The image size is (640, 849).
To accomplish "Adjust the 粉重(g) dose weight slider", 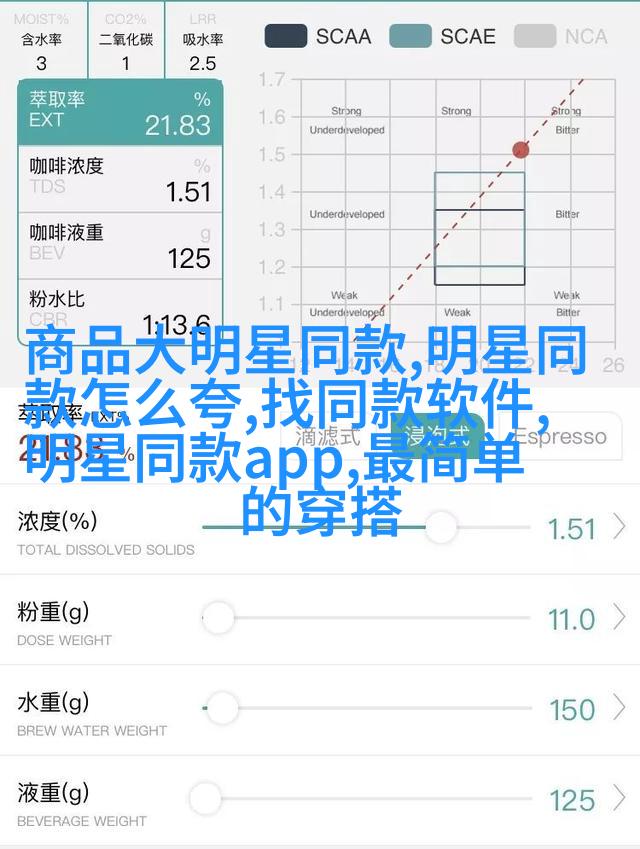I will 218,618.
